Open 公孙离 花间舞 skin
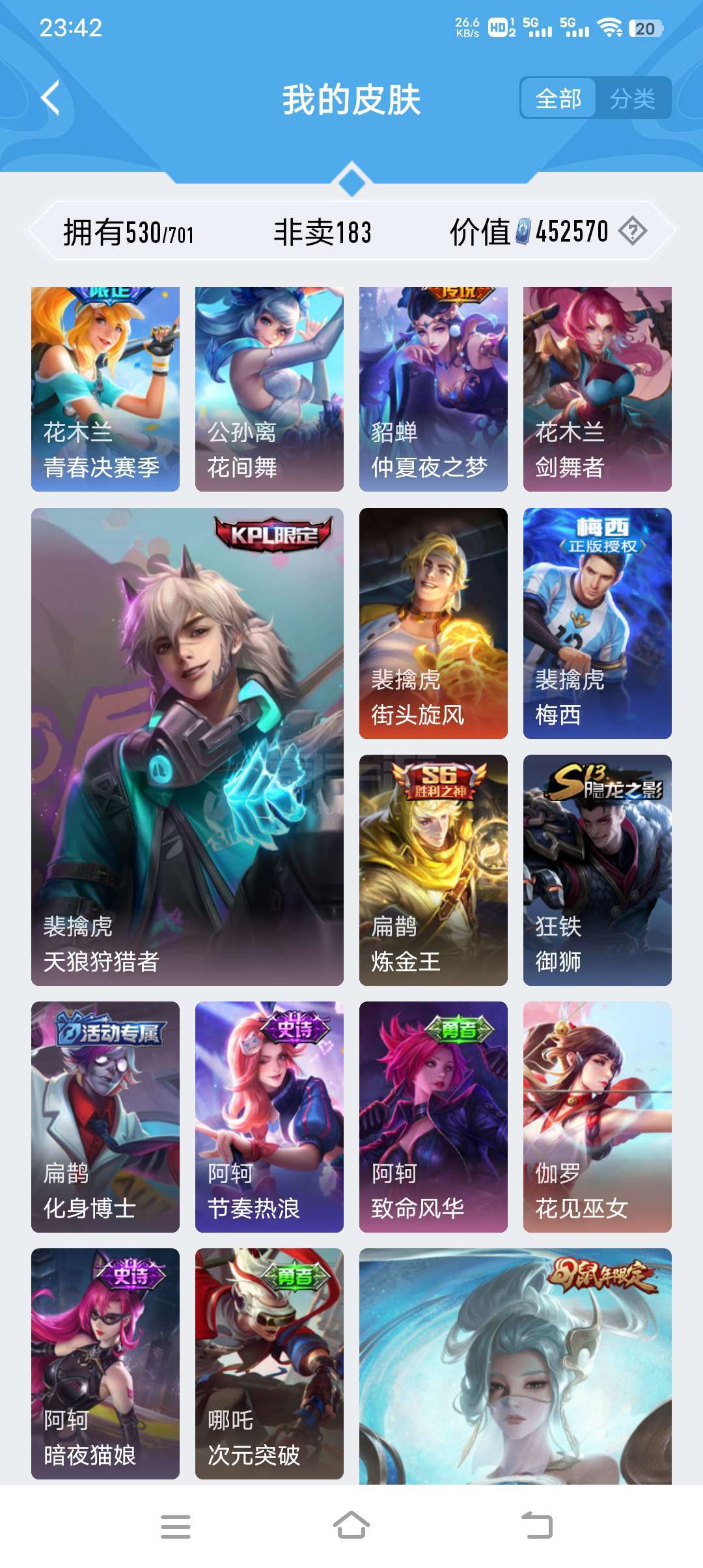 [269, 389]
